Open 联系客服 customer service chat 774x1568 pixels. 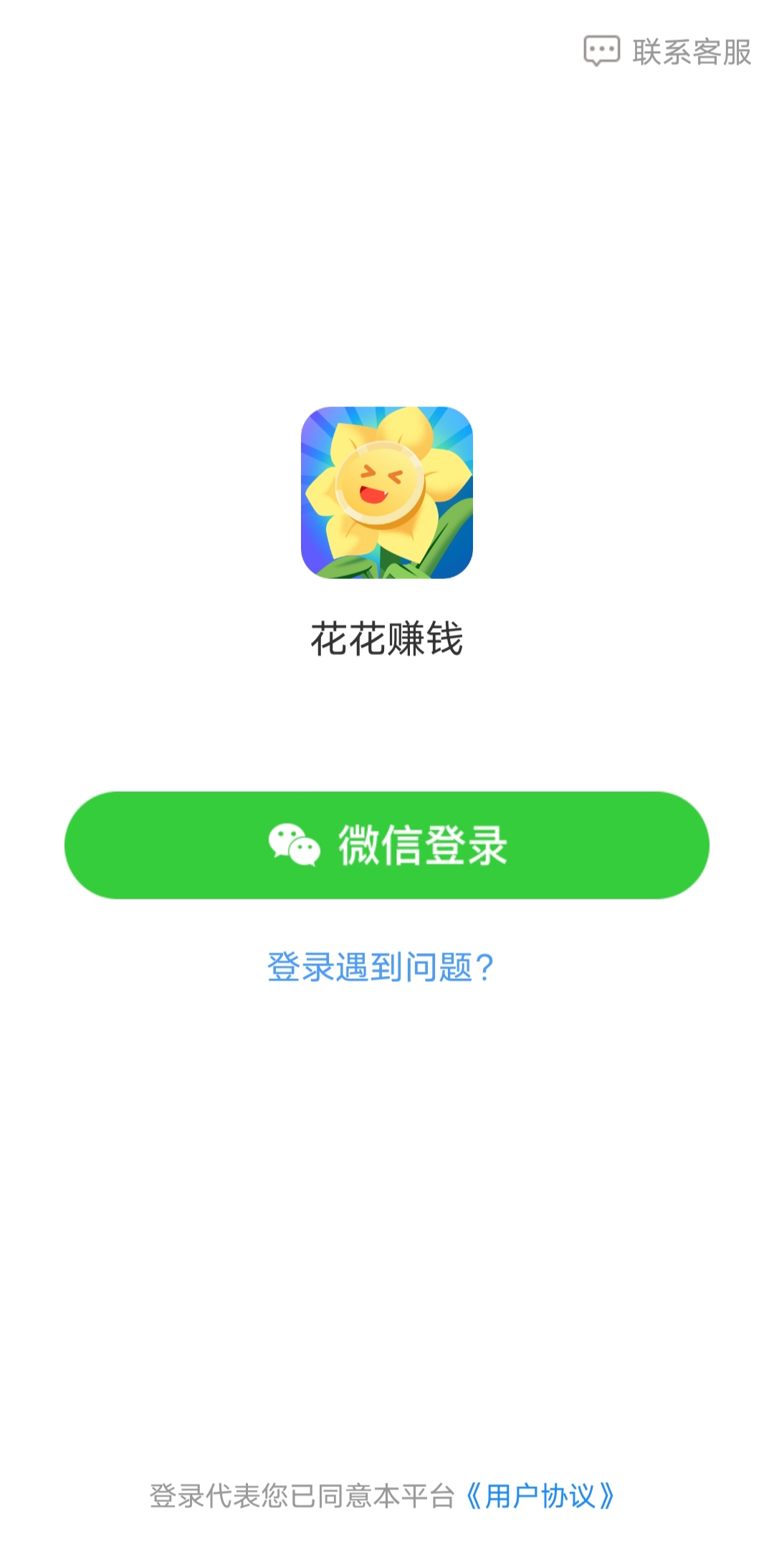click(x=668, y=52)
